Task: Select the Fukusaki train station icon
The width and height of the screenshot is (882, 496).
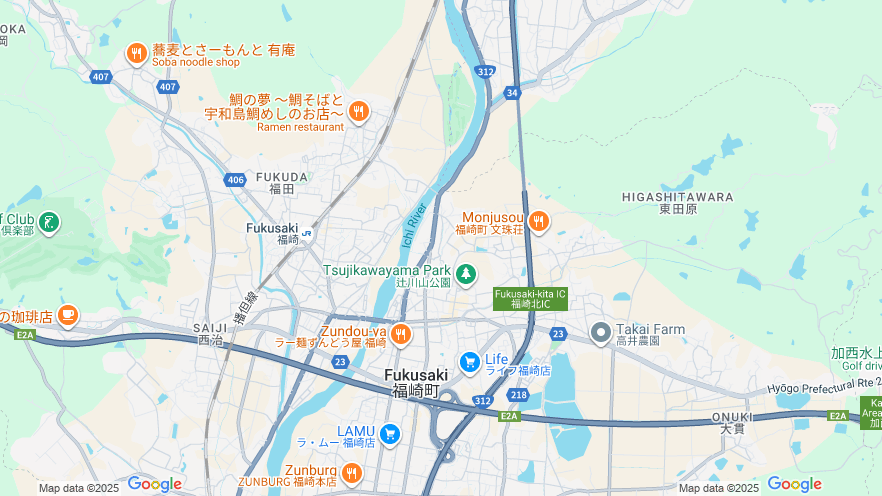Action: (x=308, y=233)
